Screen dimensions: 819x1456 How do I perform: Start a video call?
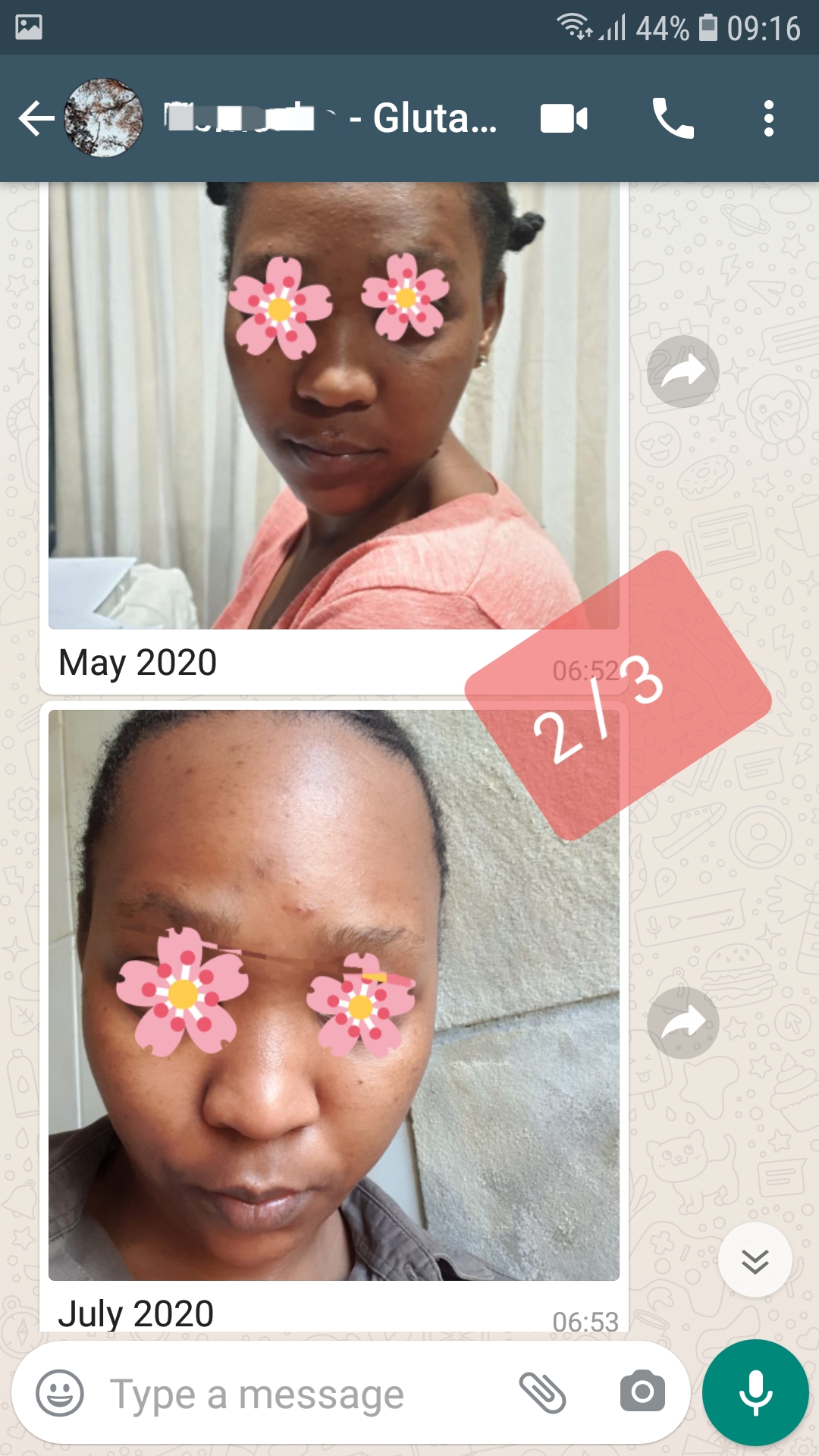coord(563,119)
